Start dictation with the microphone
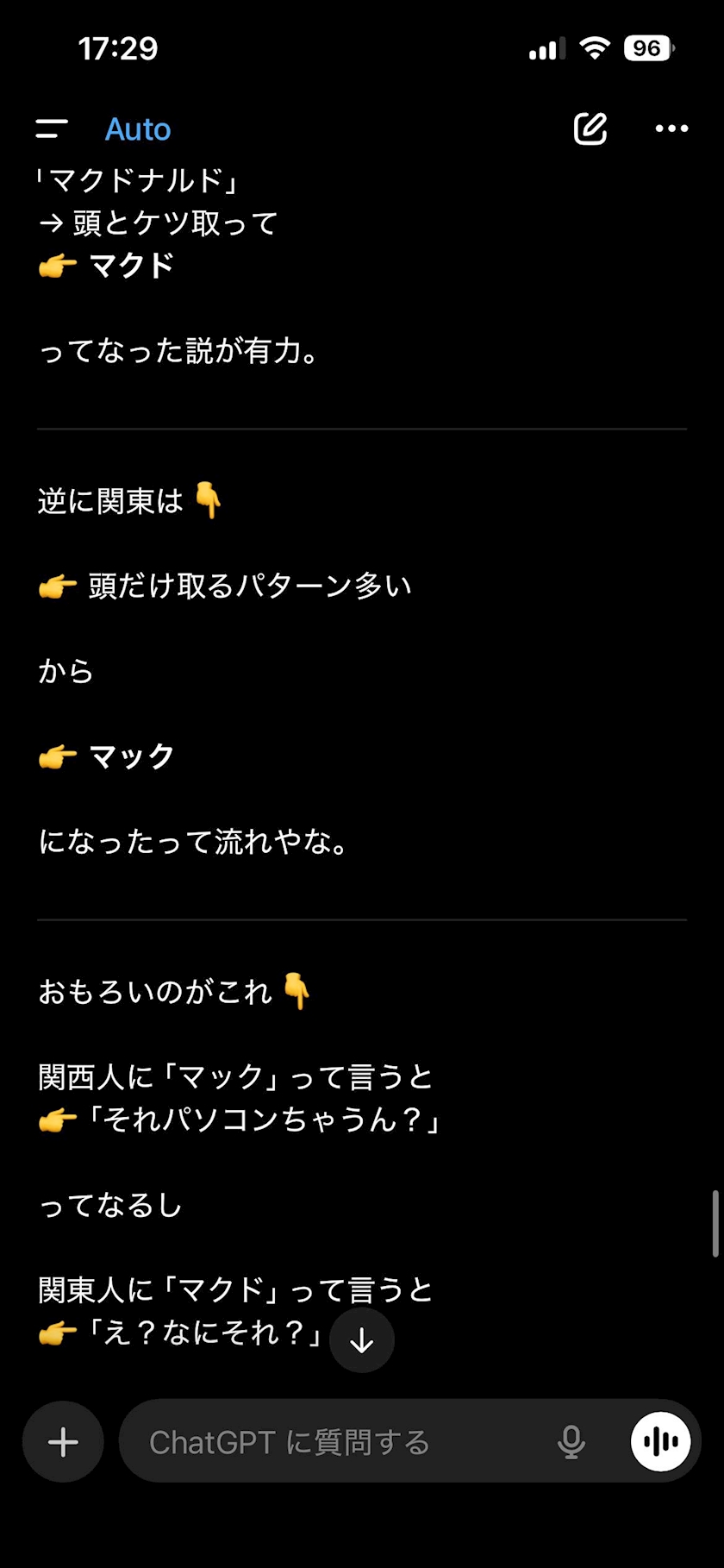The width and height of the screenshot is (724, 1568). (x=571, y=1441)
